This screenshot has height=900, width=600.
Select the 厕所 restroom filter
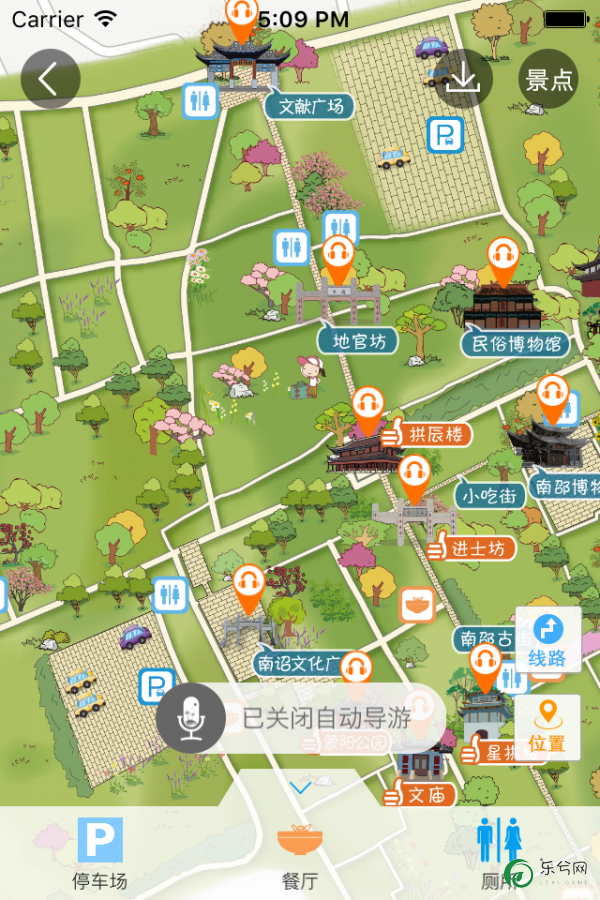tap(498, 853)
